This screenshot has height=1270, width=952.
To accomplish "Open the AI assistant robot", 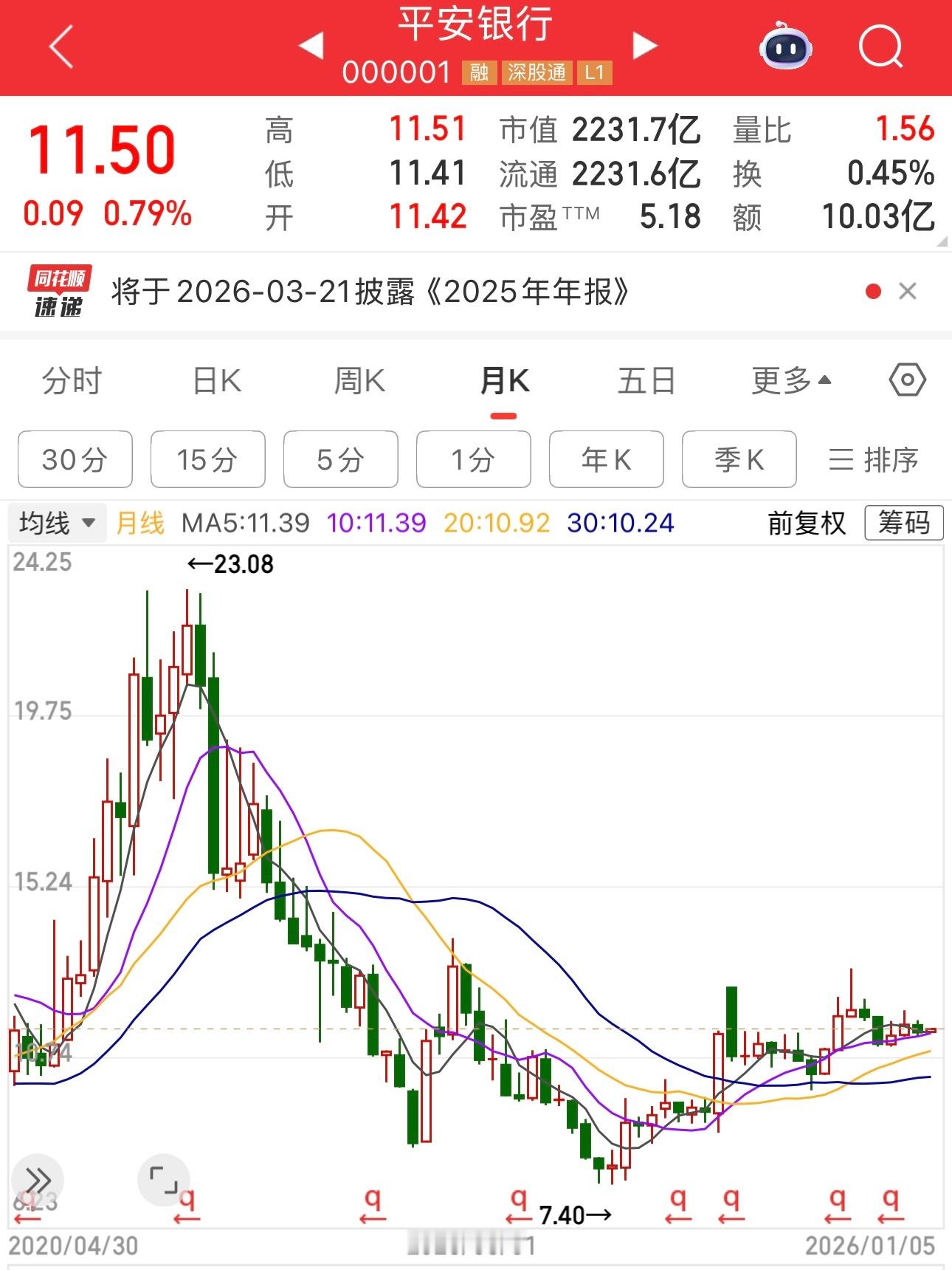I will click(x=784, y=46).
